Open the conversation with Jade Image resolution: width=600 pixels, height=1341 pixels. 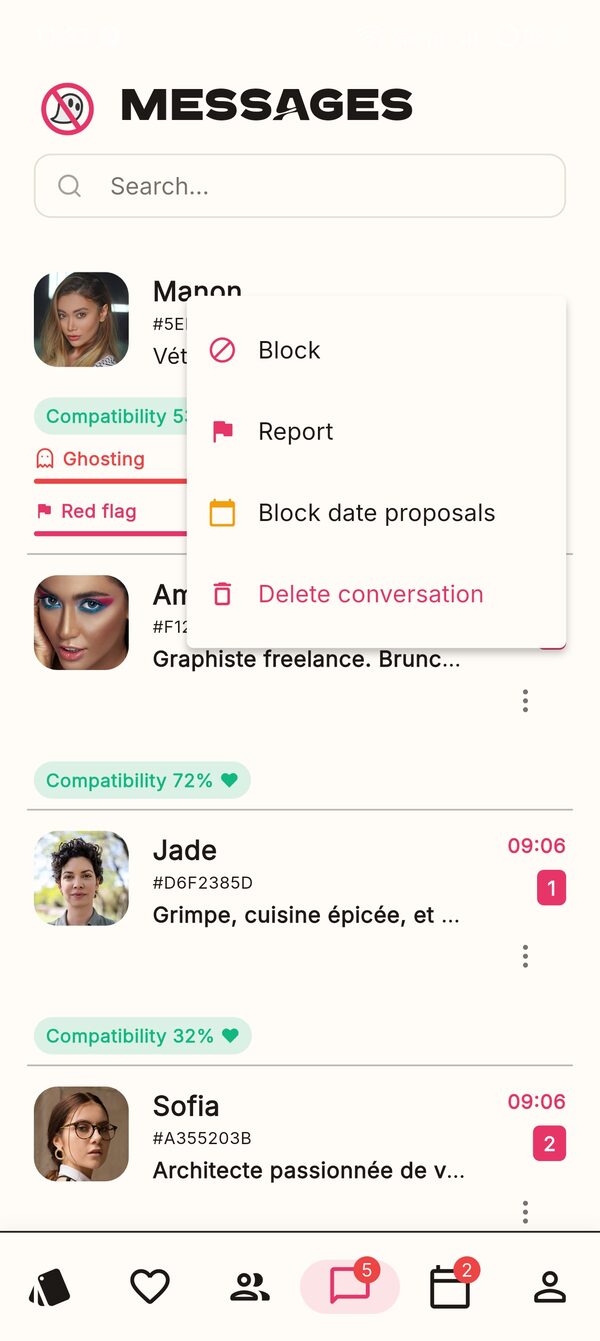[300, 880]
